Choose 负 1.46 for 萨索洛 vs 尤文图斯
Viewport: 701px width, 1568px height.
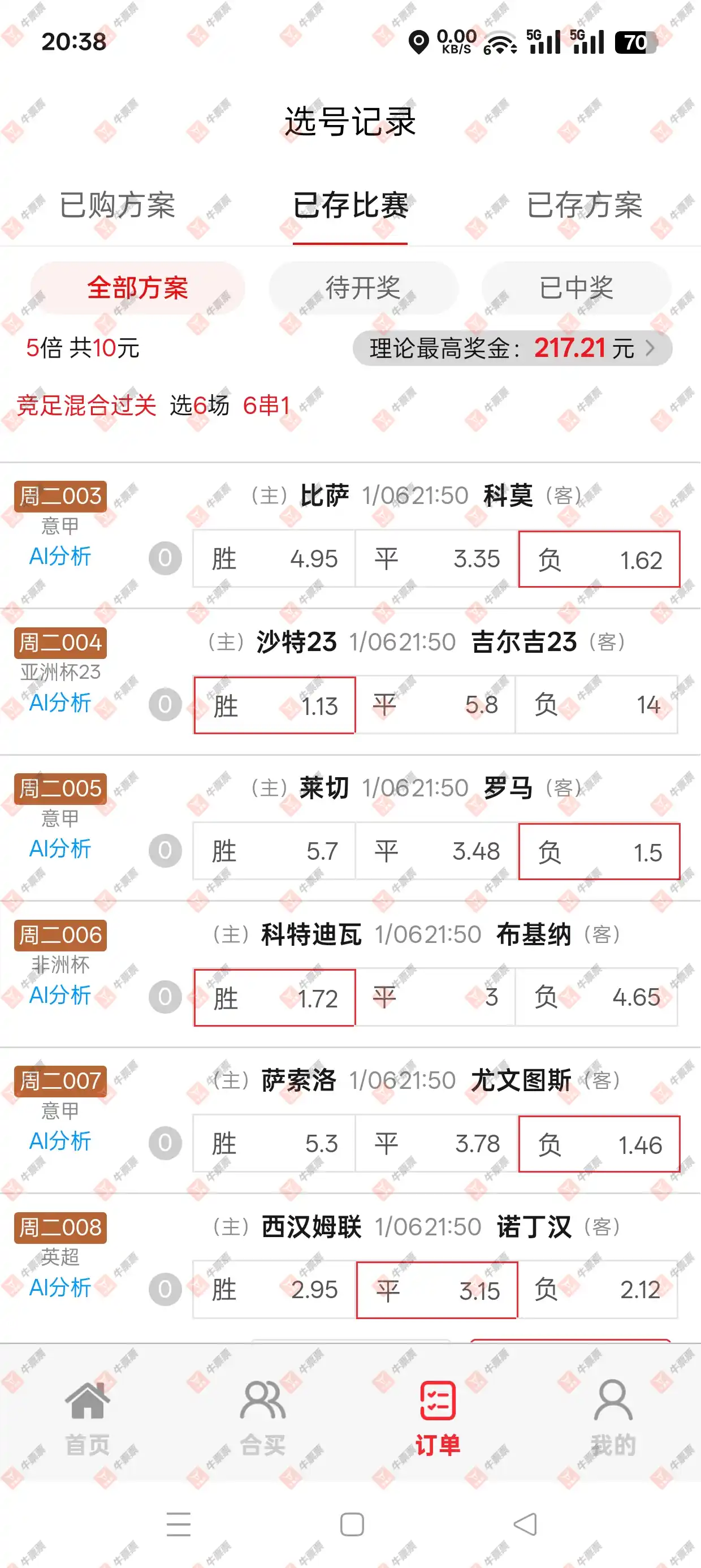(599, 1144)
